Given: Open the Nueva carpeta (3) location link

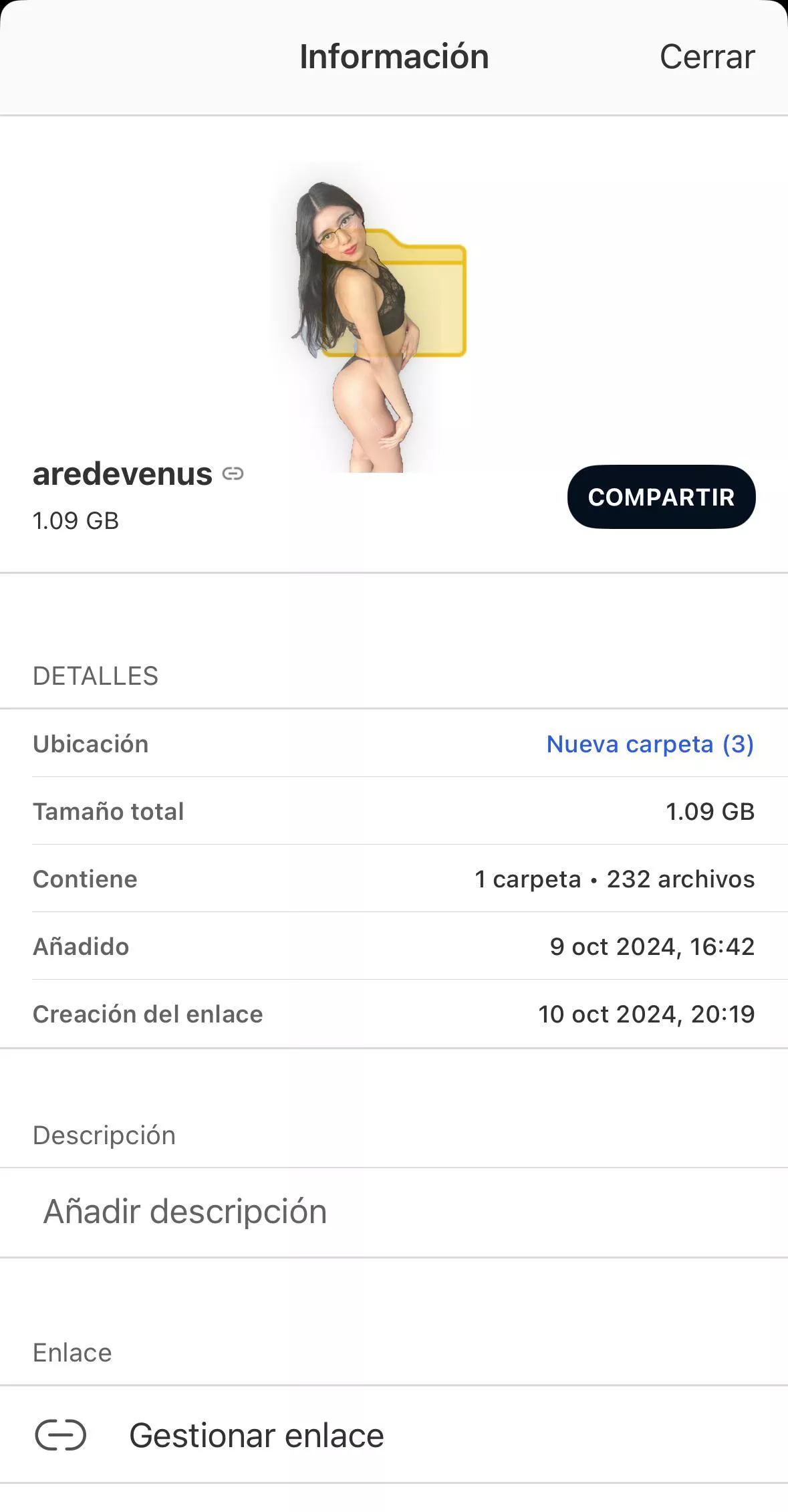Looking at the screenshot, I should [650, 744].
